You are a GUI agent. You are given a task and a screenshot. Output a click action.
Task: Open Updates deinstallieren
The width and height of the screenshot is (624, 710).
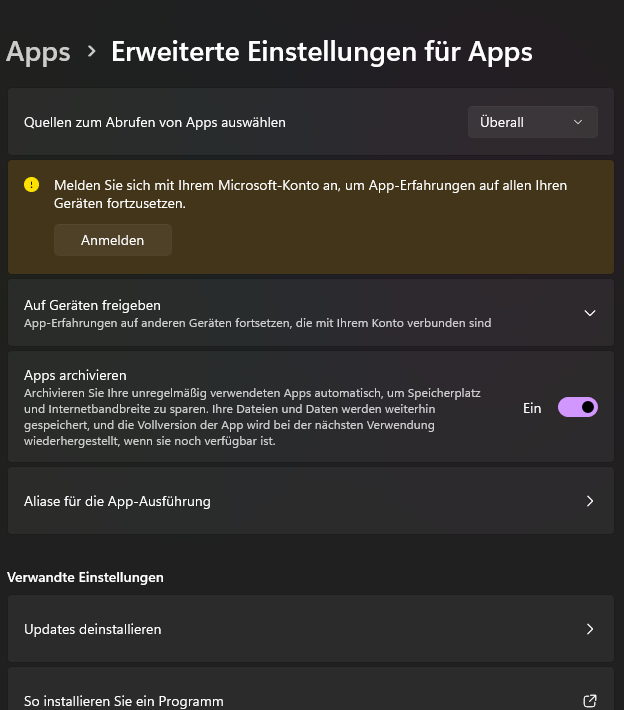(x=310, y=629)
